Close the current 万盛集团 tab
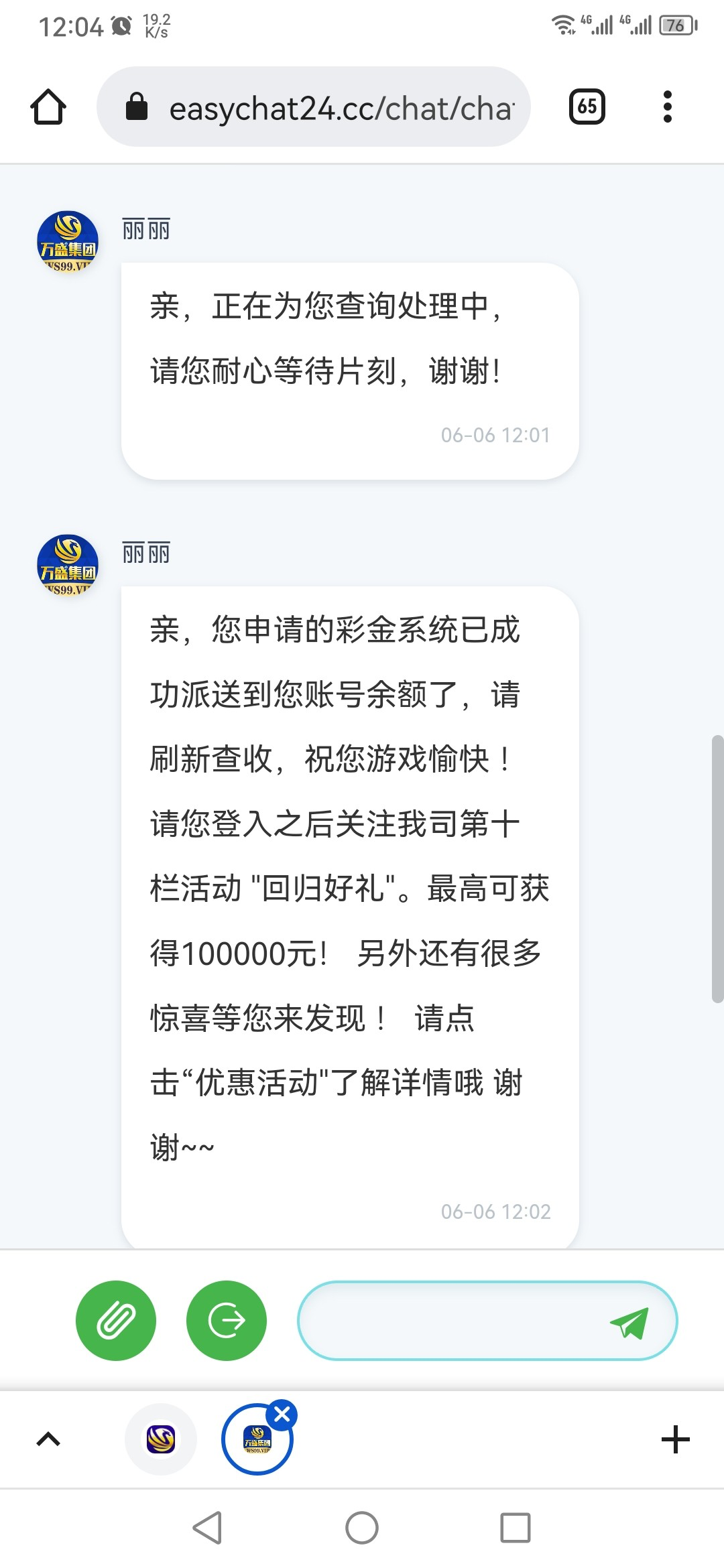The height and width of the screenshot is (1568, 724). (x=282, y=1415)
